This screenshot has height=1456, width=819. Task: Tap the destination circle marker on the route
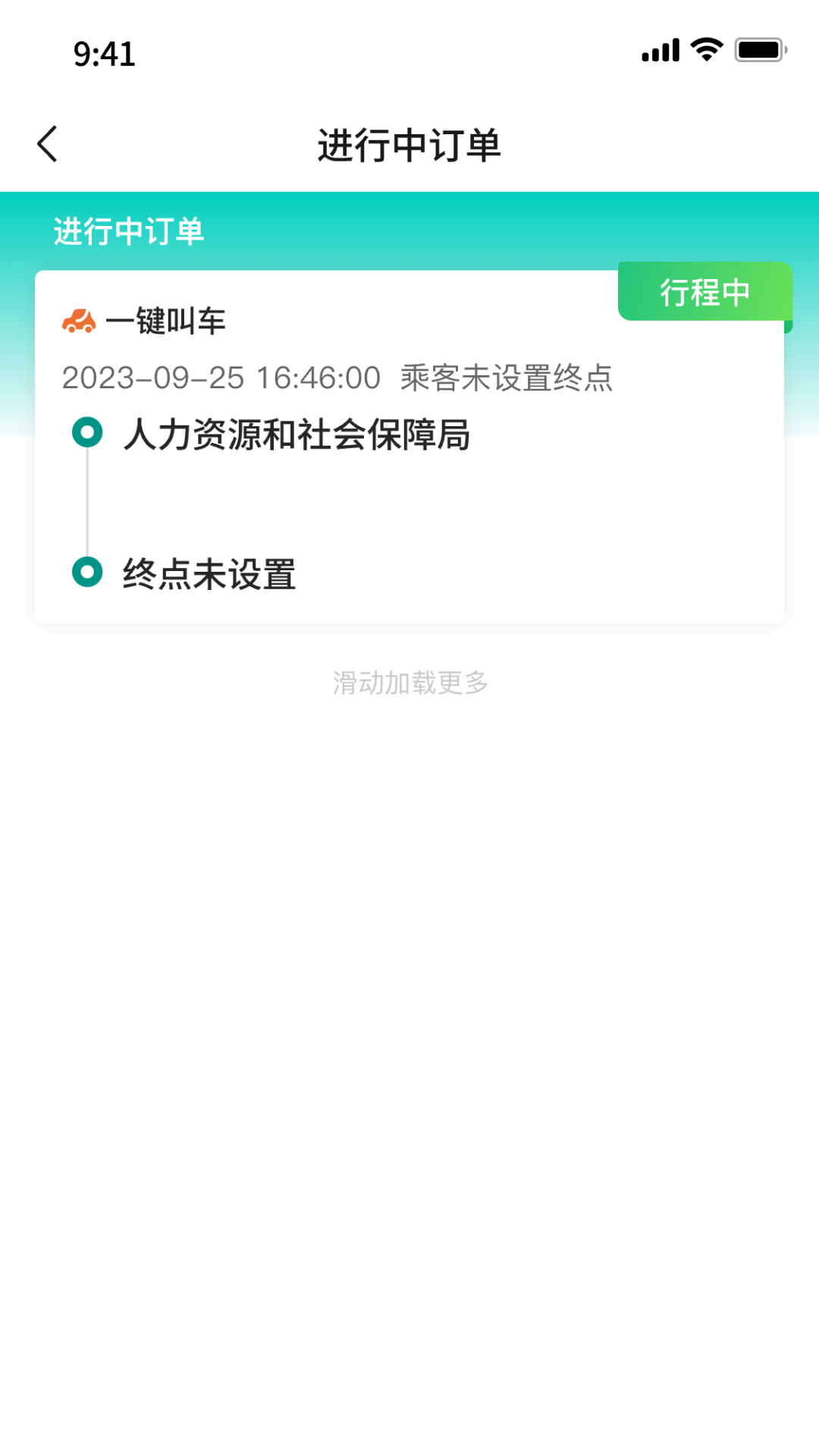pyautogui.click(x=87, y=574)
